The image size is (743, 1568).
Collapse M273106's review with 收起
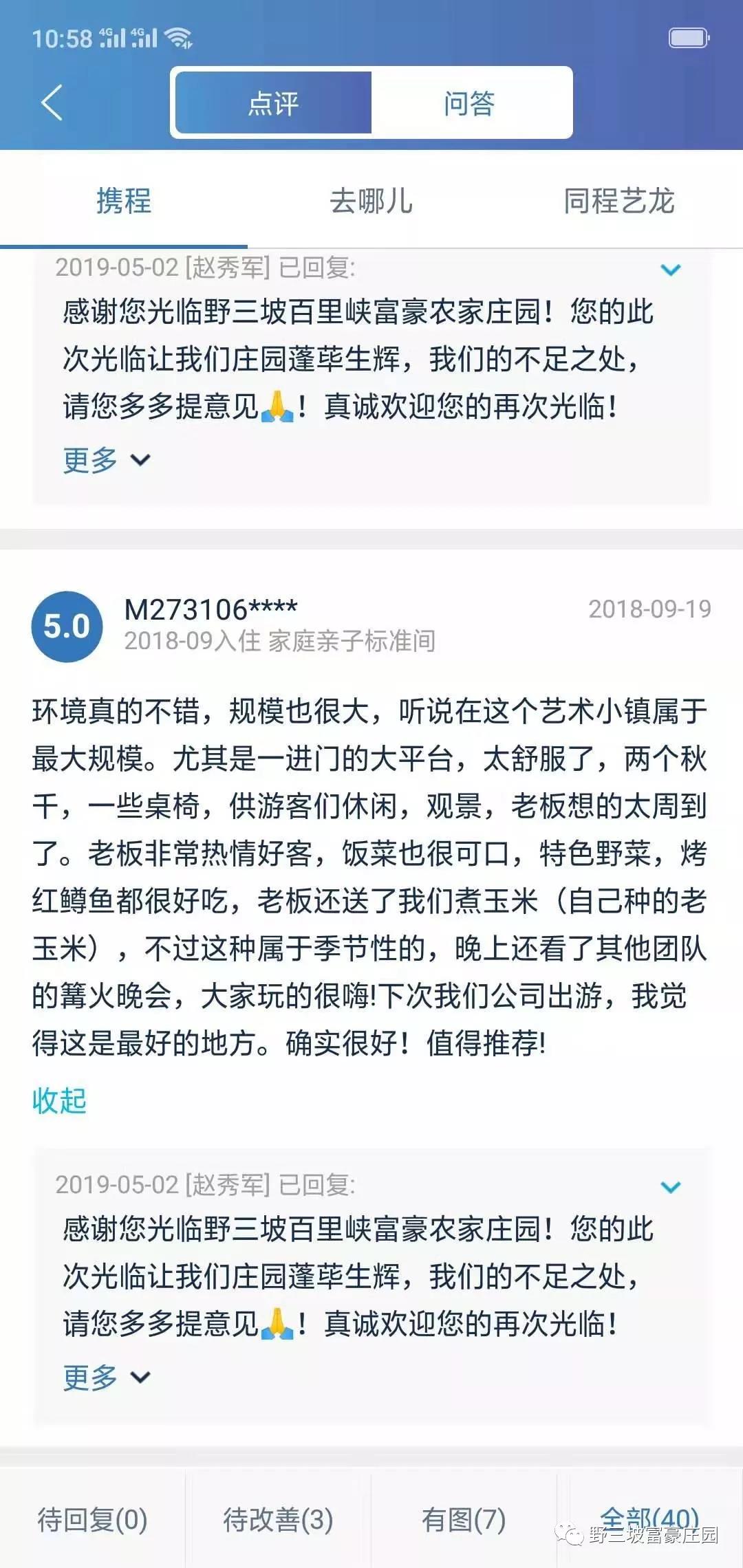(x=60, y=1100)
